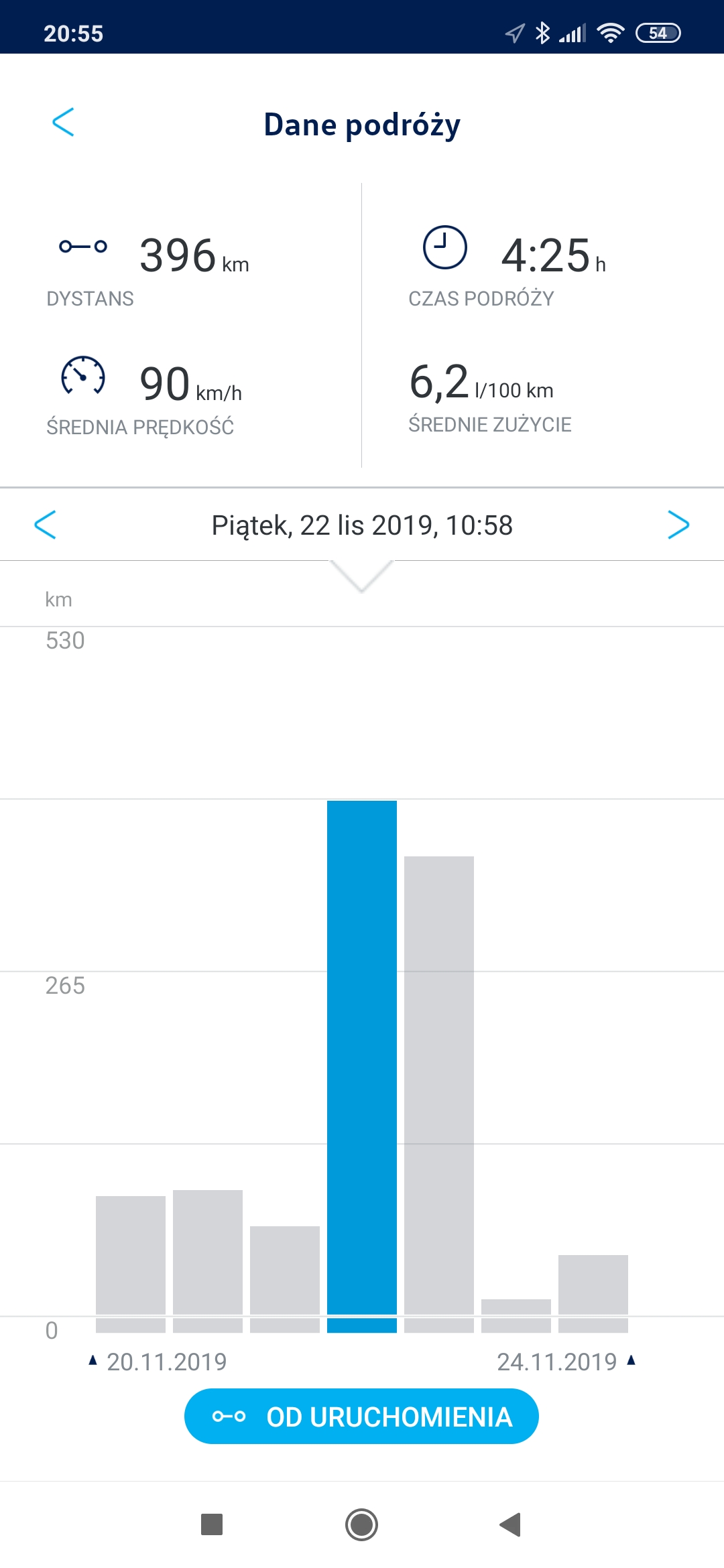
Task: Show the next trip with right chevron
Action: point(678,525)
